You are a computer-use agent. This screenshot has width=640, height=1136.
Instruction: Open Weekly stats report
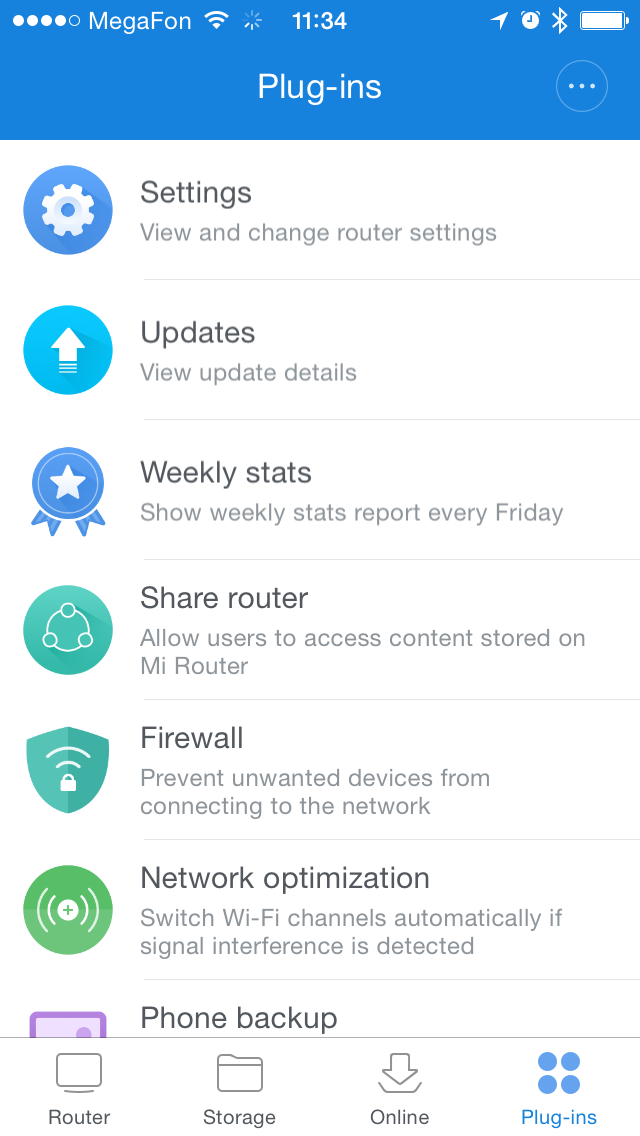320,490
